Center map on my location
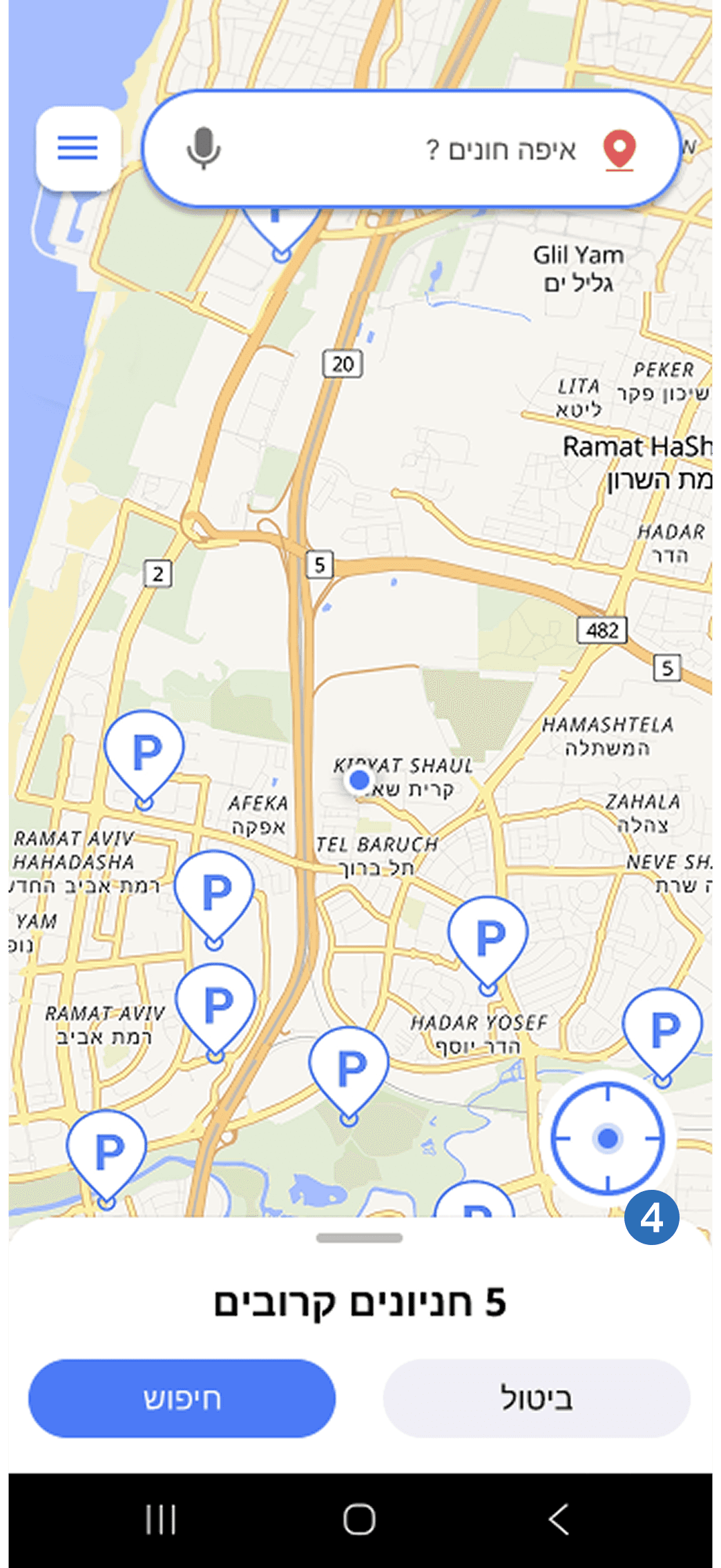The height and width of the screenshot is (1568, 721). point(608,1138)
